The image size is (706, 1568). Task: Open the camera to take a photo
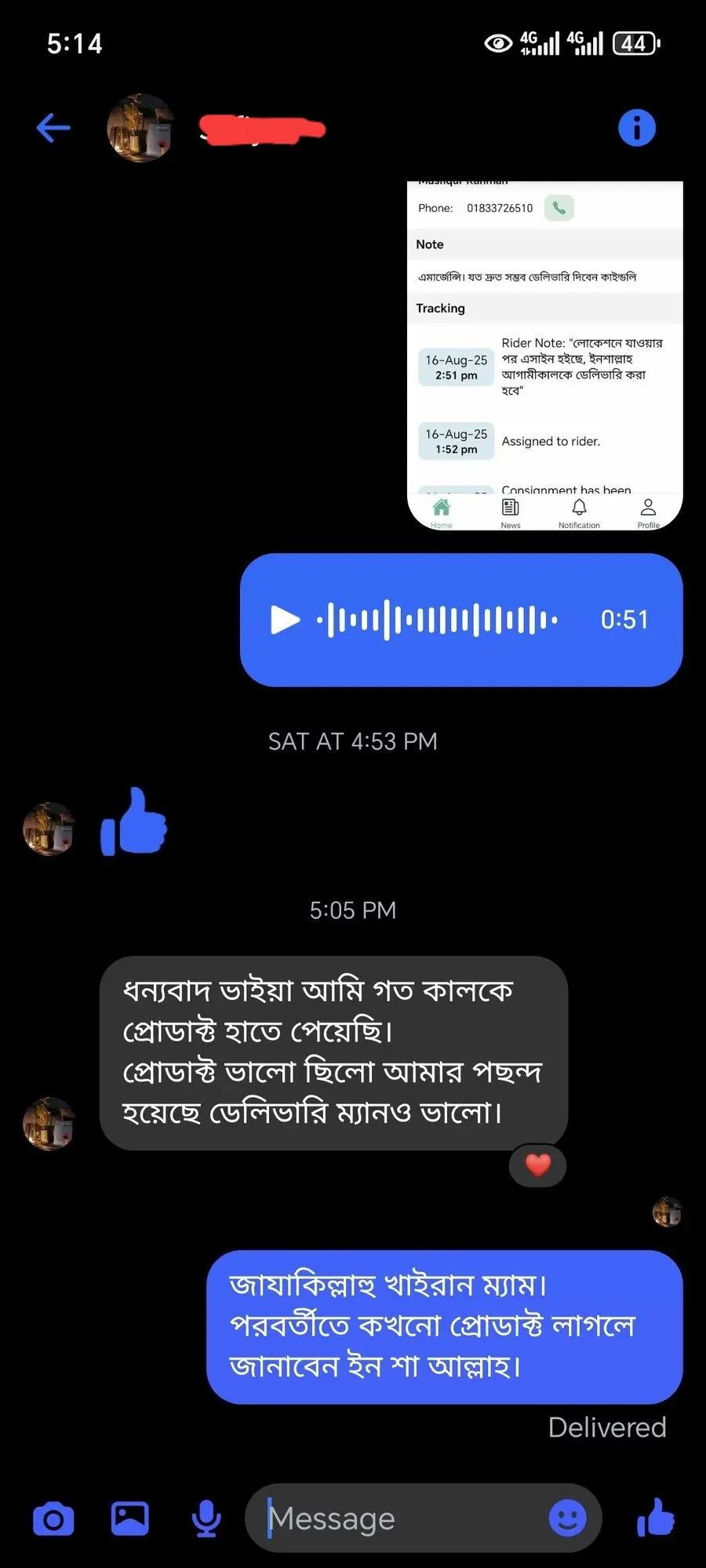coord(53,1519)
